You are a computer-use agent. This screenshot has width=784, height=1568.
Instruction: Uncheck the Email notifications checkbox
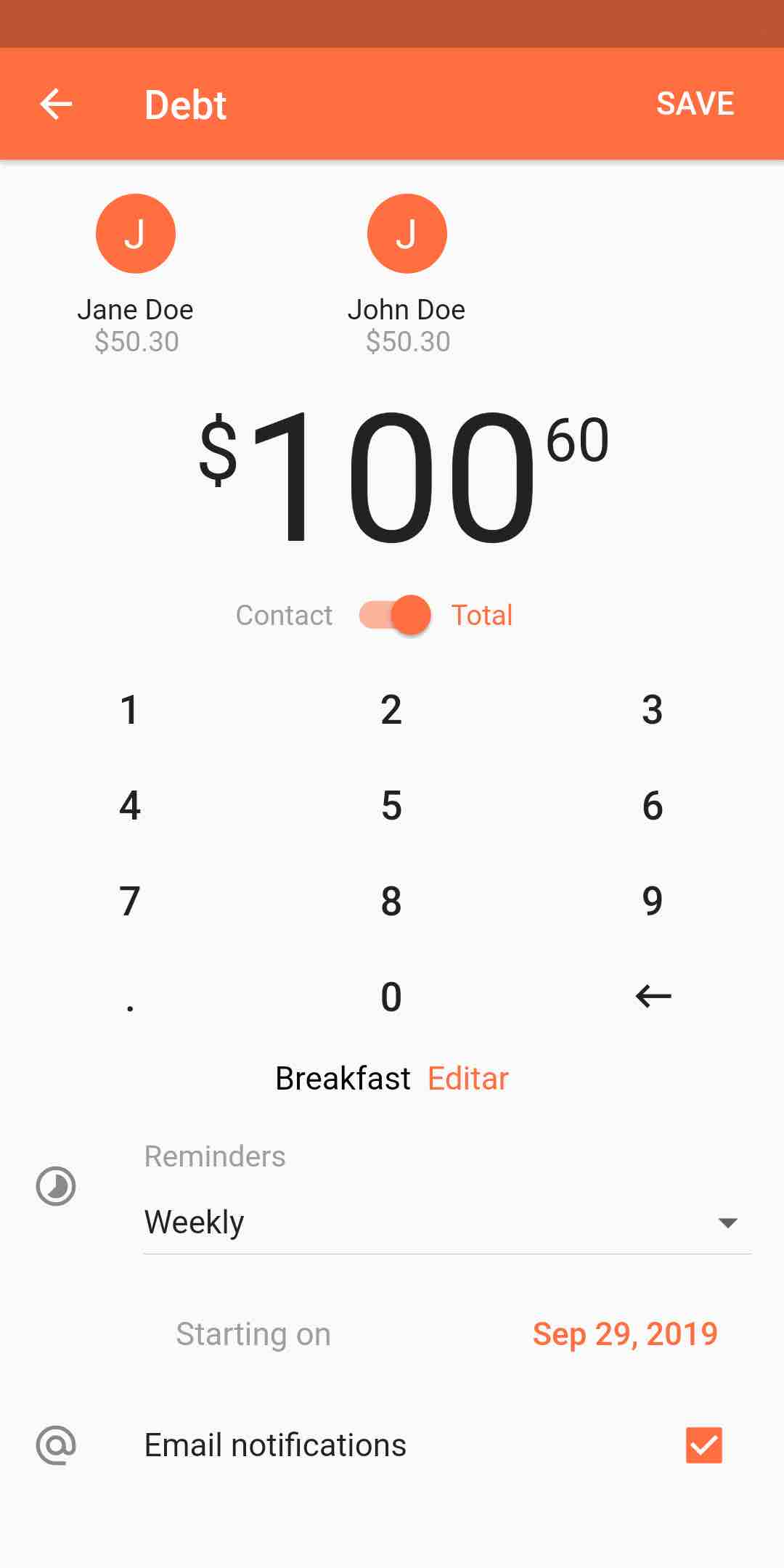[x=703, y=1445]
